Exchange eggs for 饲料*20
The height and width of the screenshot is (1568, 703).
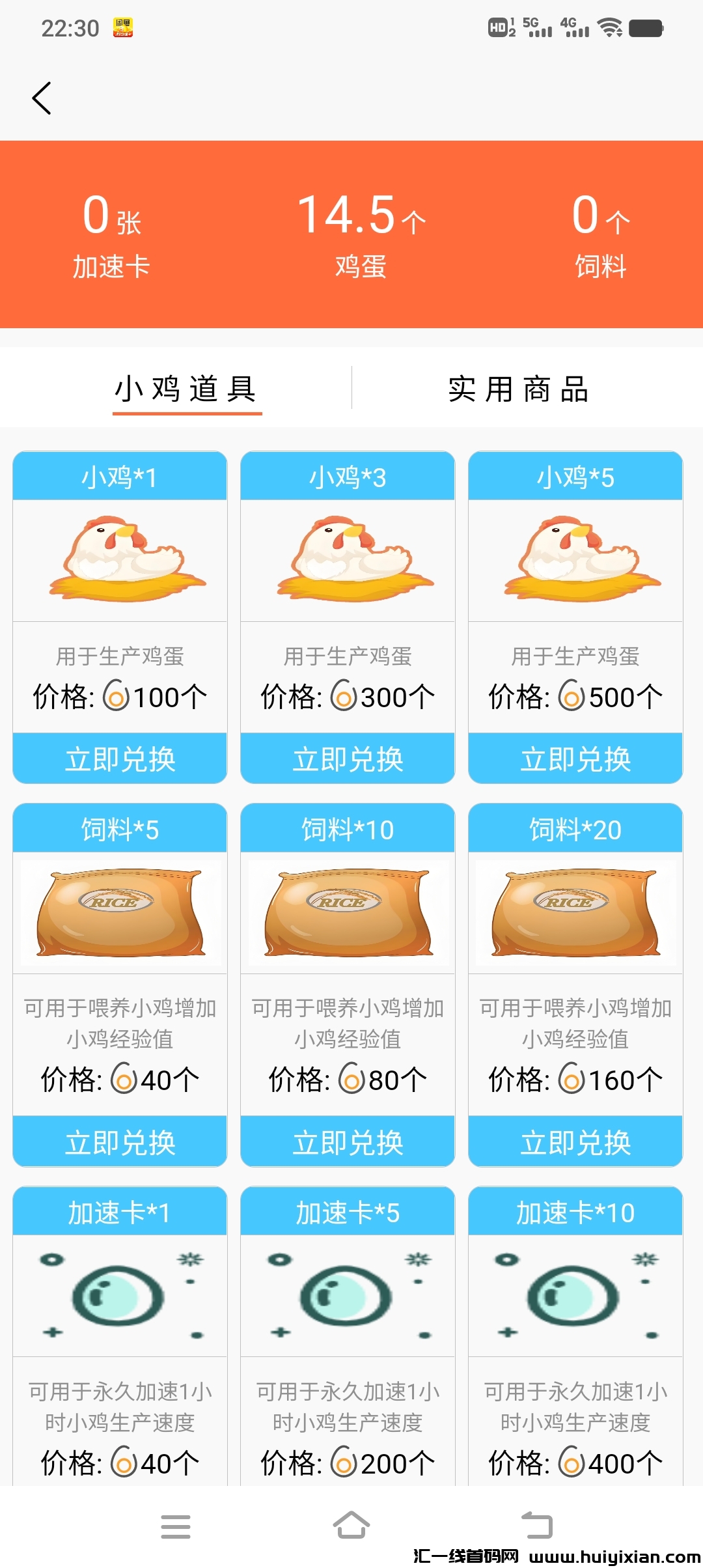coord(575,1141)
